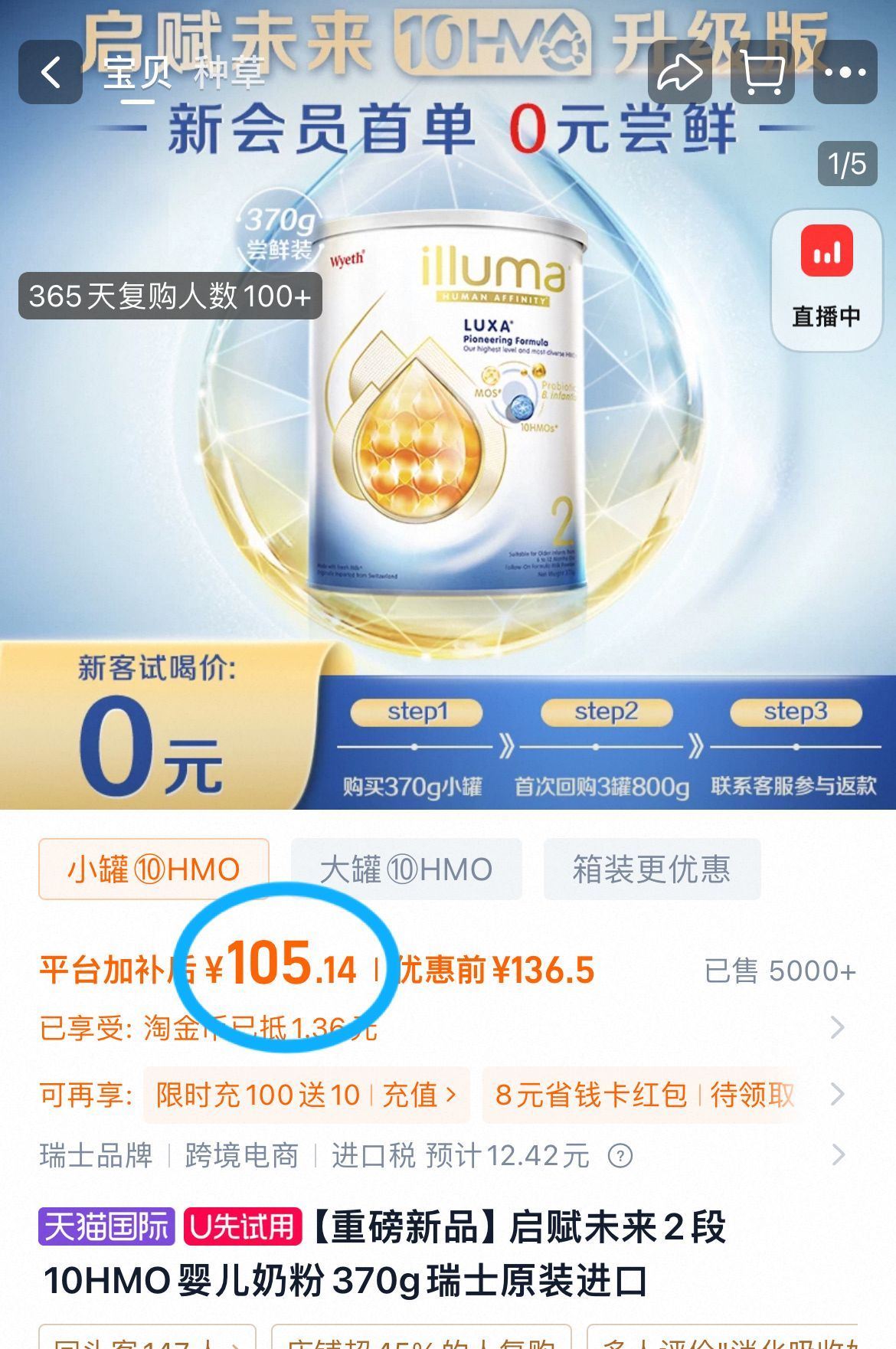
Task: Select the 箱装更优惠 option
Action: [652, 869]
